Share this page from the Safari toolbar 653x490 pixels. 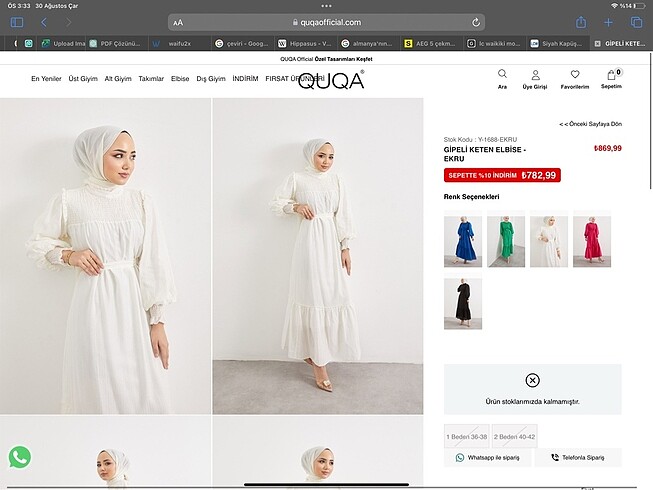click(579, 22)
